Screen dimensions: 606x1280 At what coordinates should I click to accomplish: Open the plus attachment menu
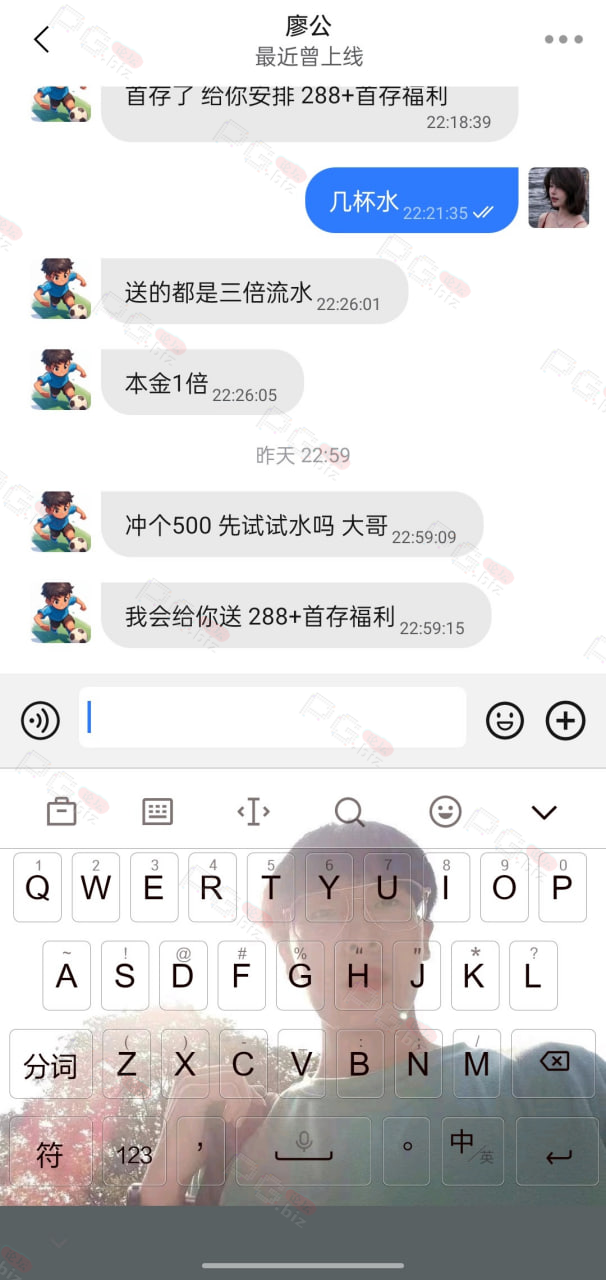click(x=565, y=720)
